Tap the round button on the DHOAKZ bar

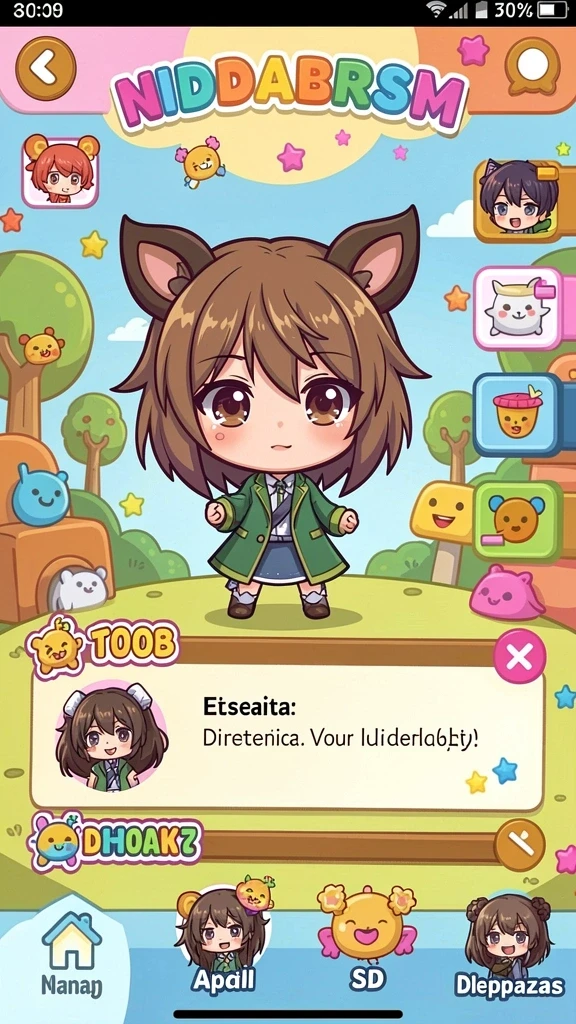[519, 845]
